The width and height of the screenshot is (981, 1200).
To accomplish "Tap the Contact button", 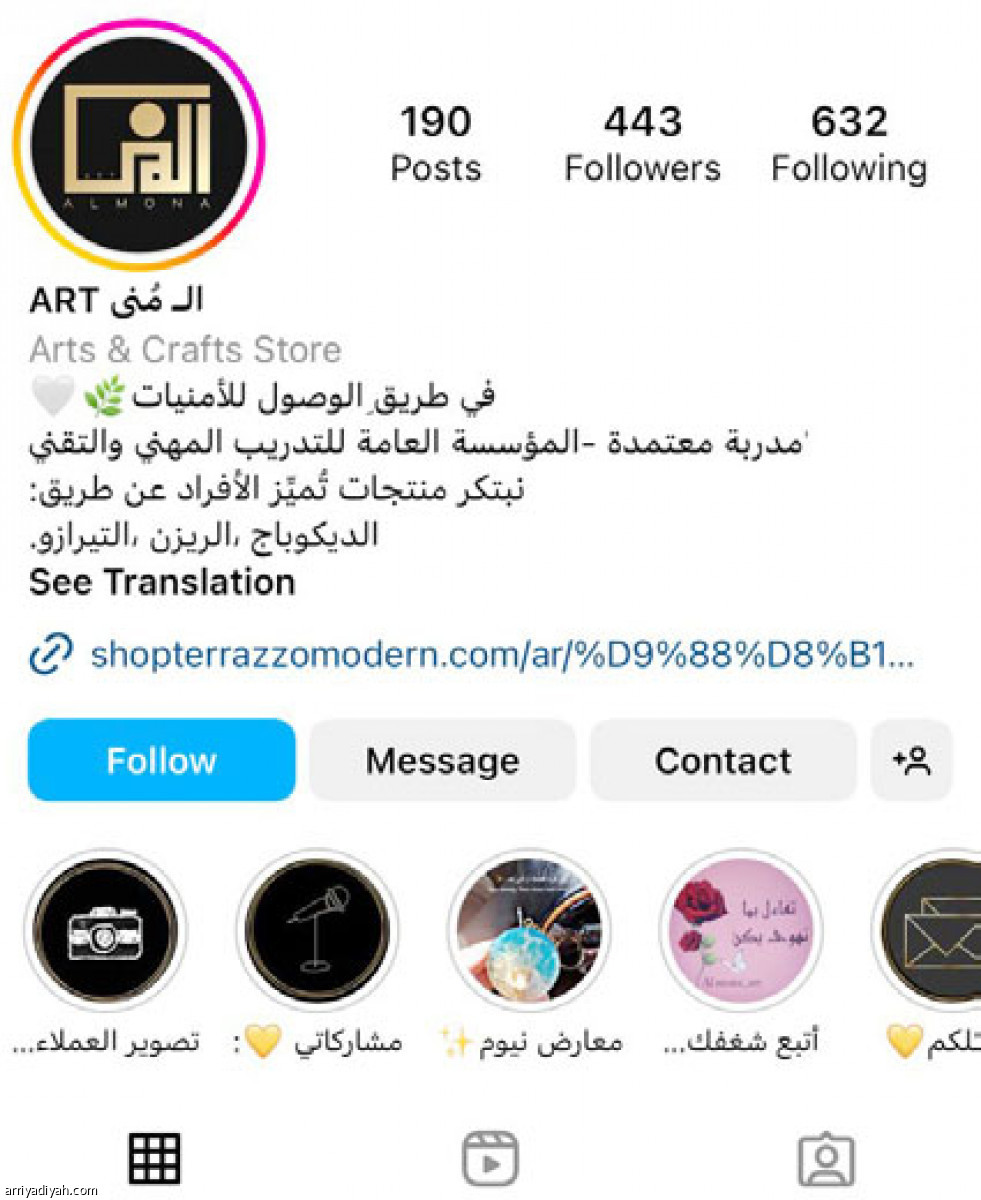I will point(722,761).
